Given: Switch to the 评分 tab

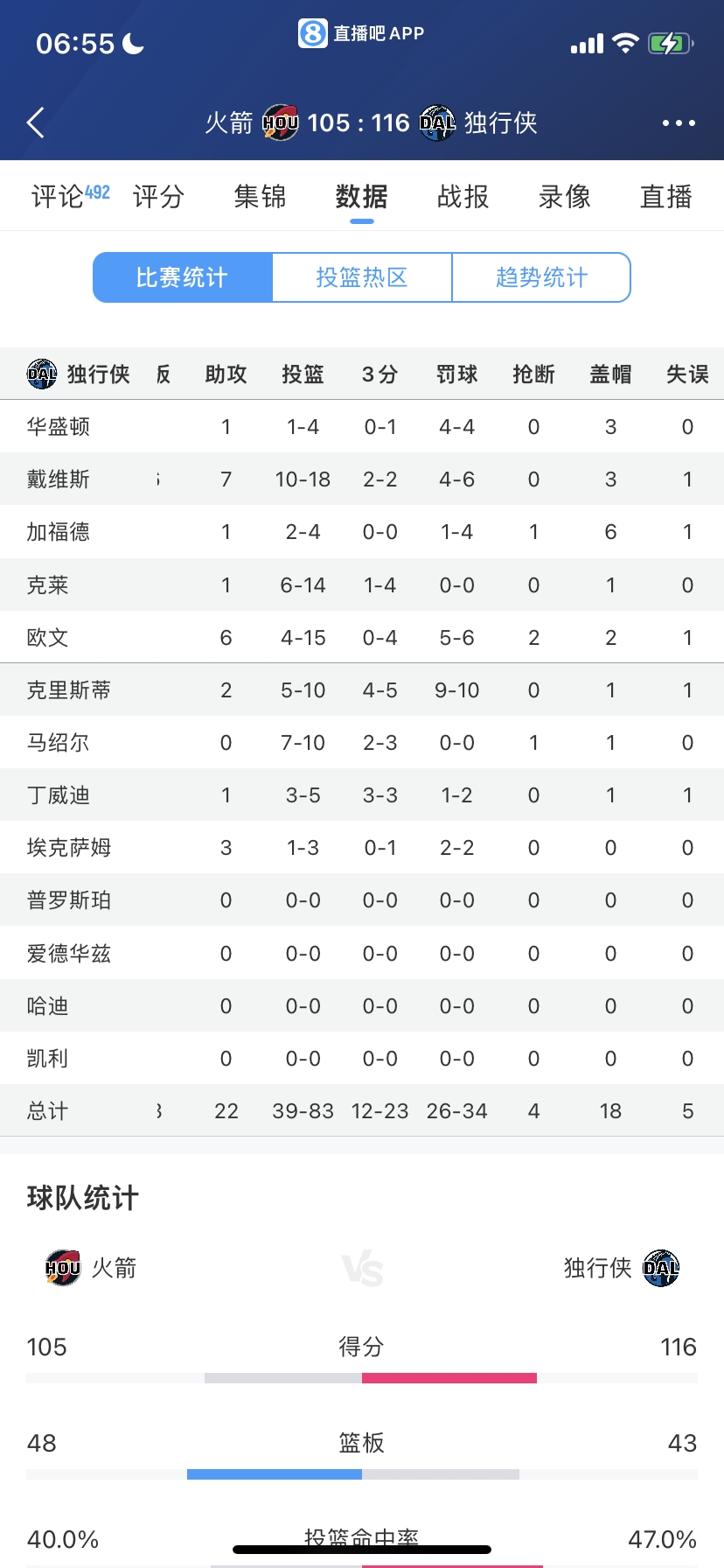Looking at the screenshot, I should click(159, 196).
